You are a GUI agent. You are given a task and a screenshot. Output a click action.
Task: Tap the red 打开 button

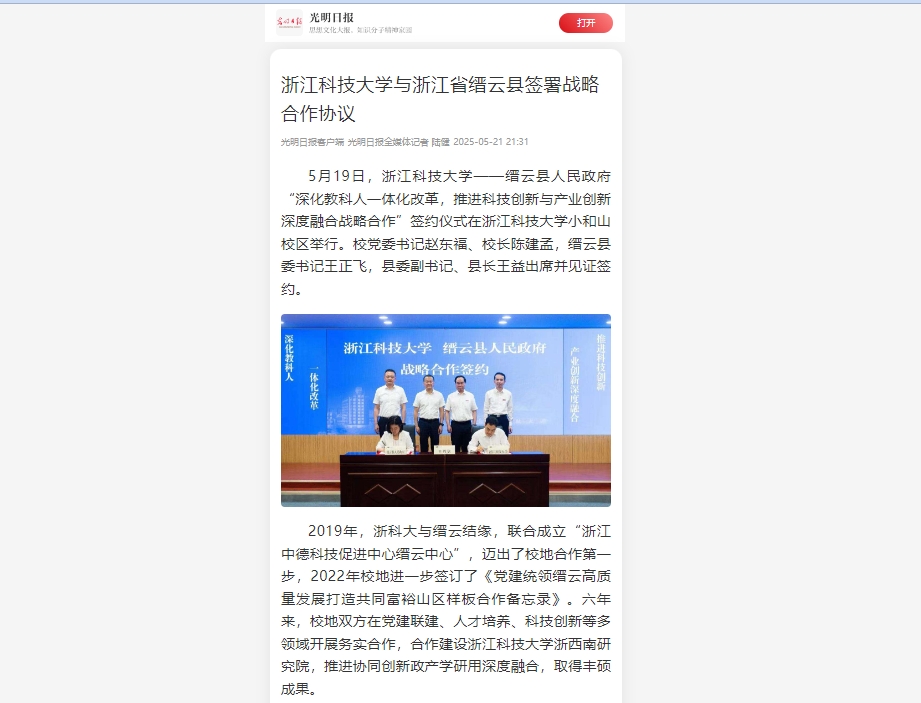[x=585, y=23]
